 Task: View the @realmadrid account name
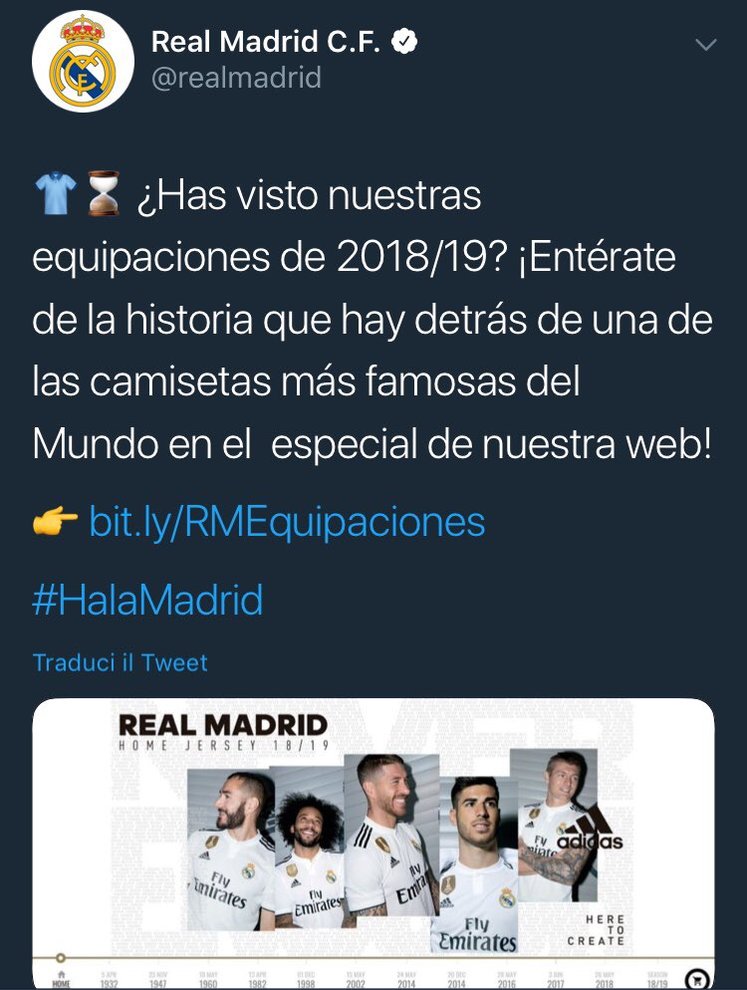tap(236, 77)
